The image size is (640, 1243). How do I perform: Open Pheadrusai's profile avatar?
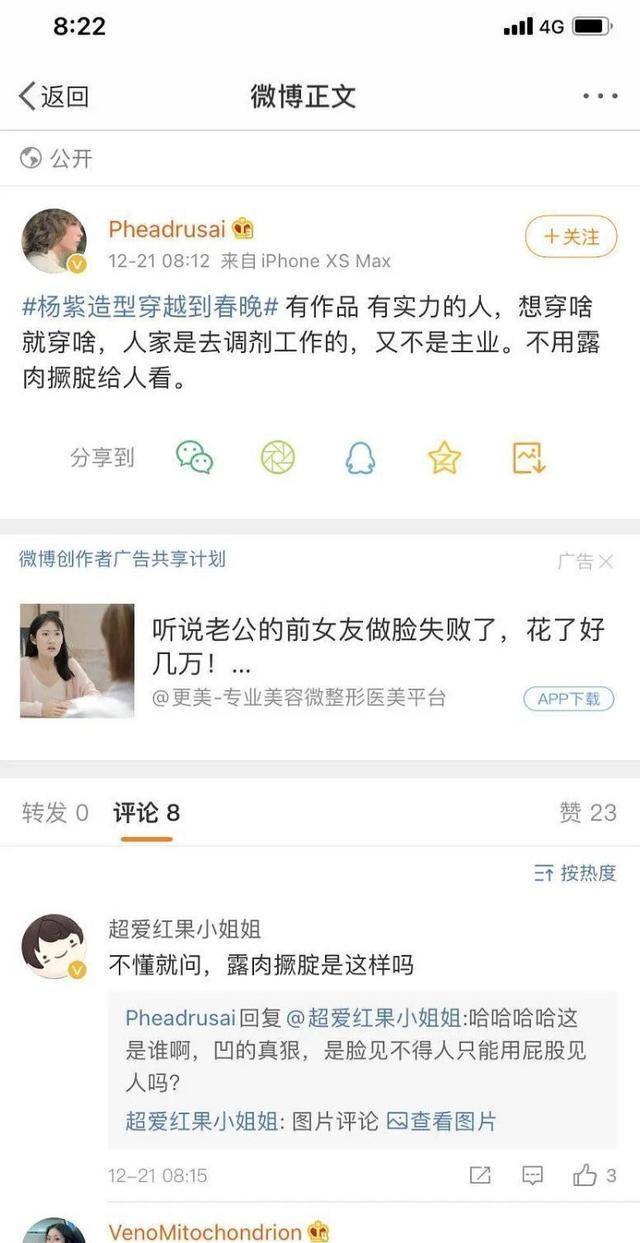(x=54, y=241)
